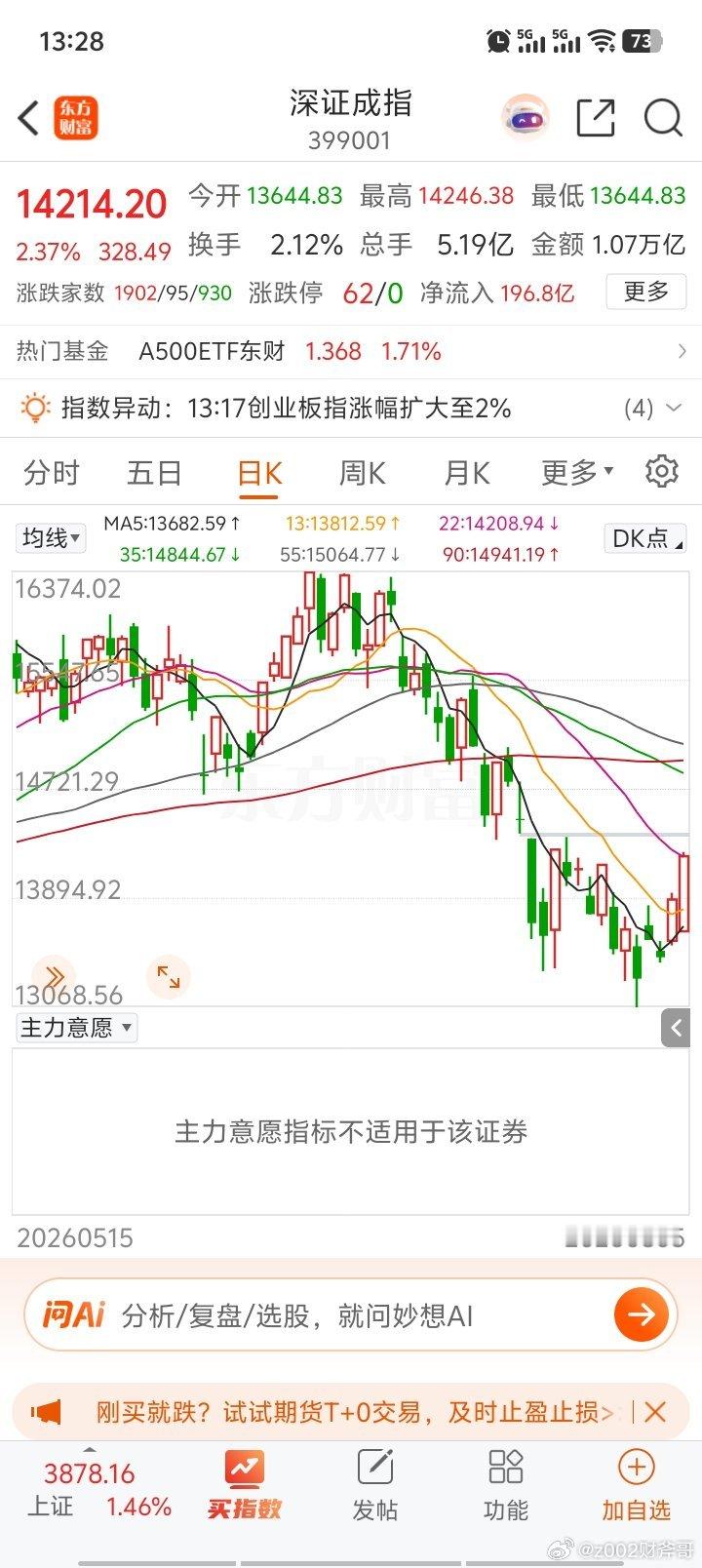702x1568 pixels.
Task: Open the share icon in header
Action: pyautogui.click(x=595, y=118)
